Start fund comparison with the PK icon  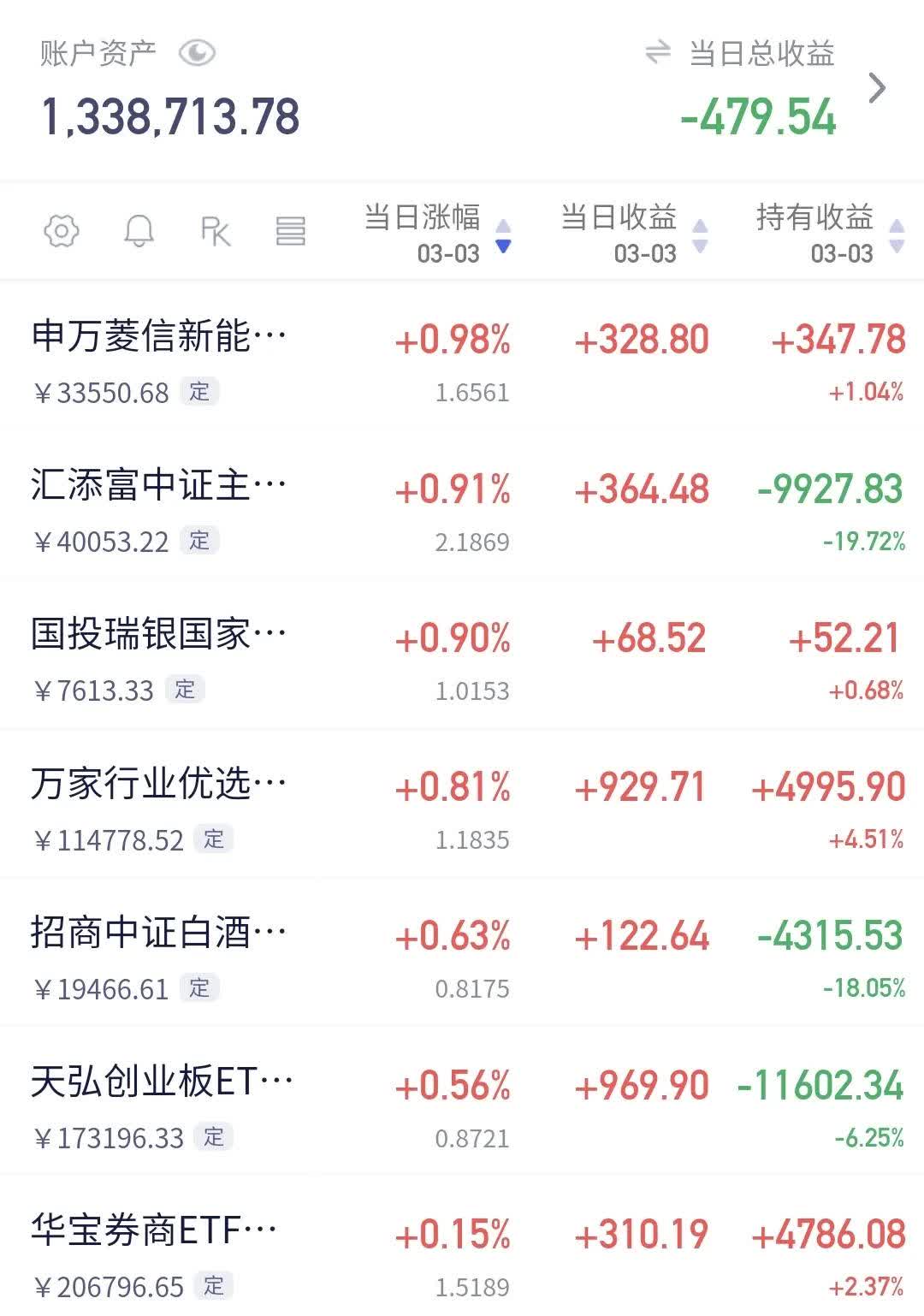216,232
